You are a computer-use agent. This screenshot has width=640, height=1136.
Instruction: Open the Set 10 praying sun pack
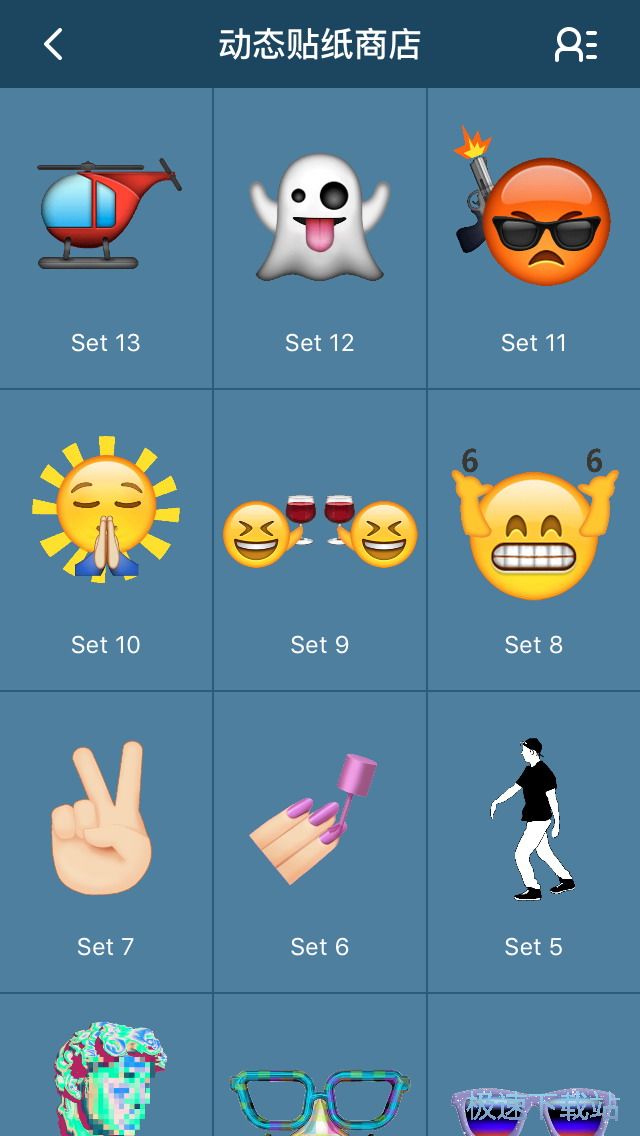[x=106, y=540]
